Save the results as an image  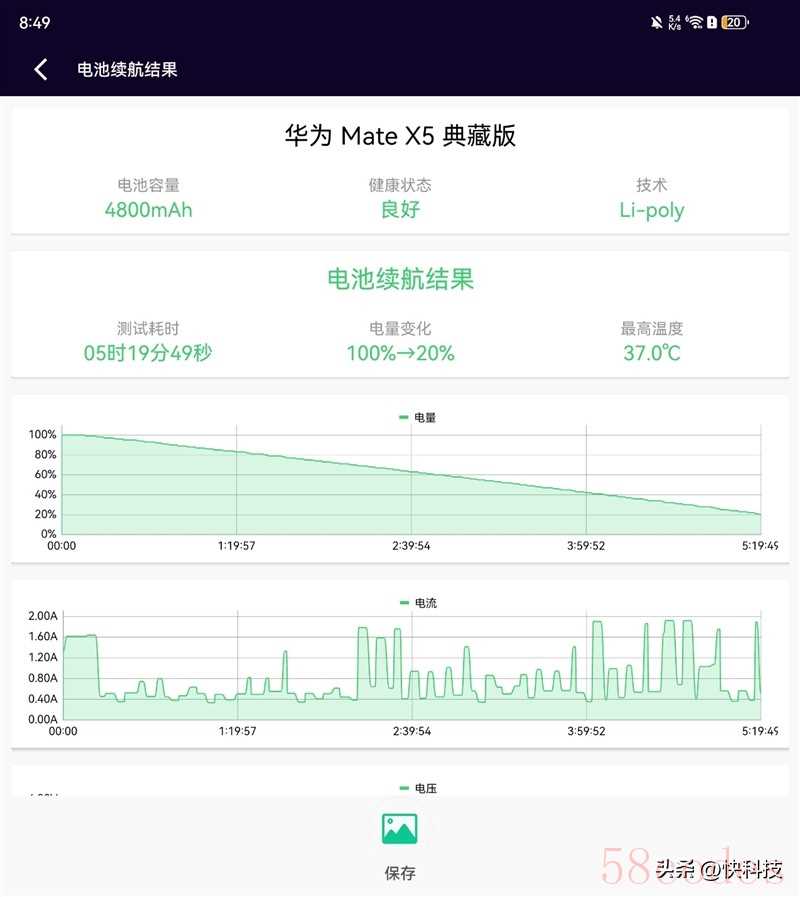point(400,843)
